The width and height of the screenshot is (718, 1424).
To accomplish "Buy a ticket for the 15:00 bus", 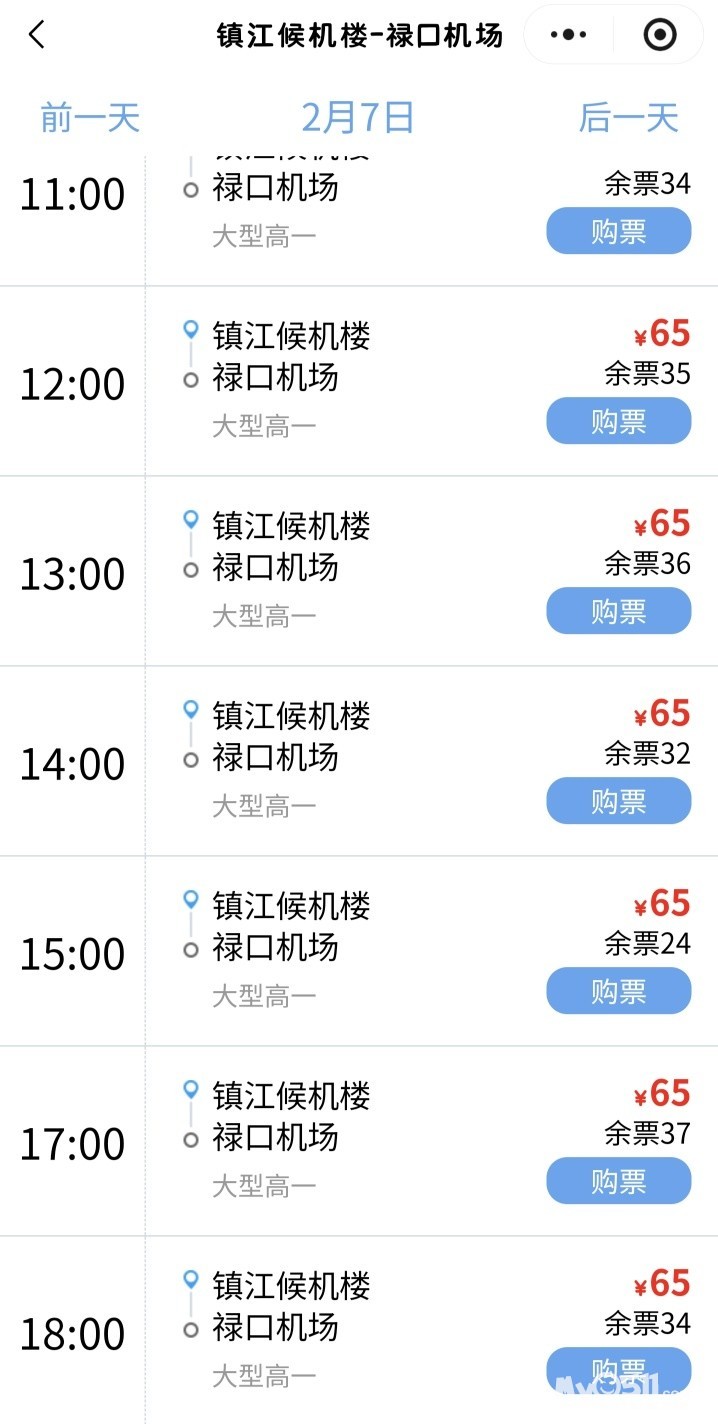I will pos(618,991).
